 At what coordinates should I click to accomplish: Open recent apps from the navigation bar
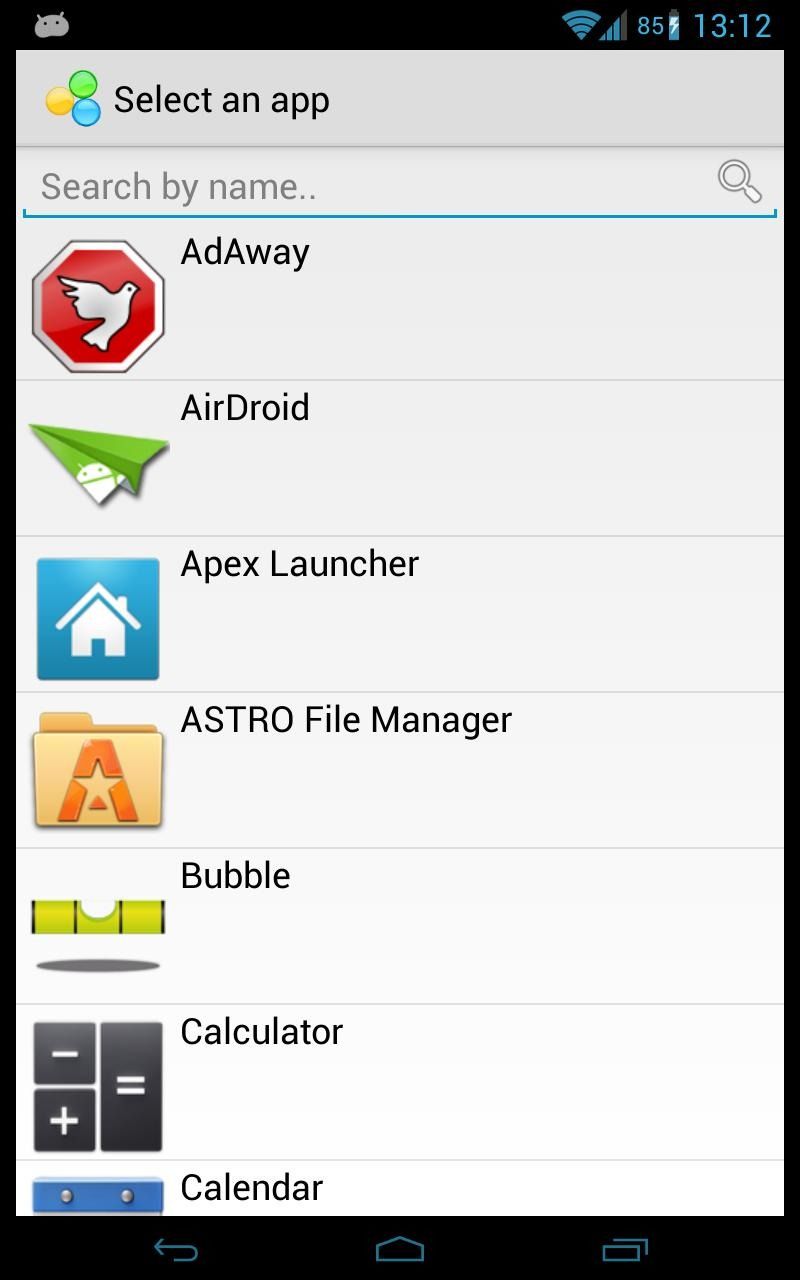[x=625, y=1249]
